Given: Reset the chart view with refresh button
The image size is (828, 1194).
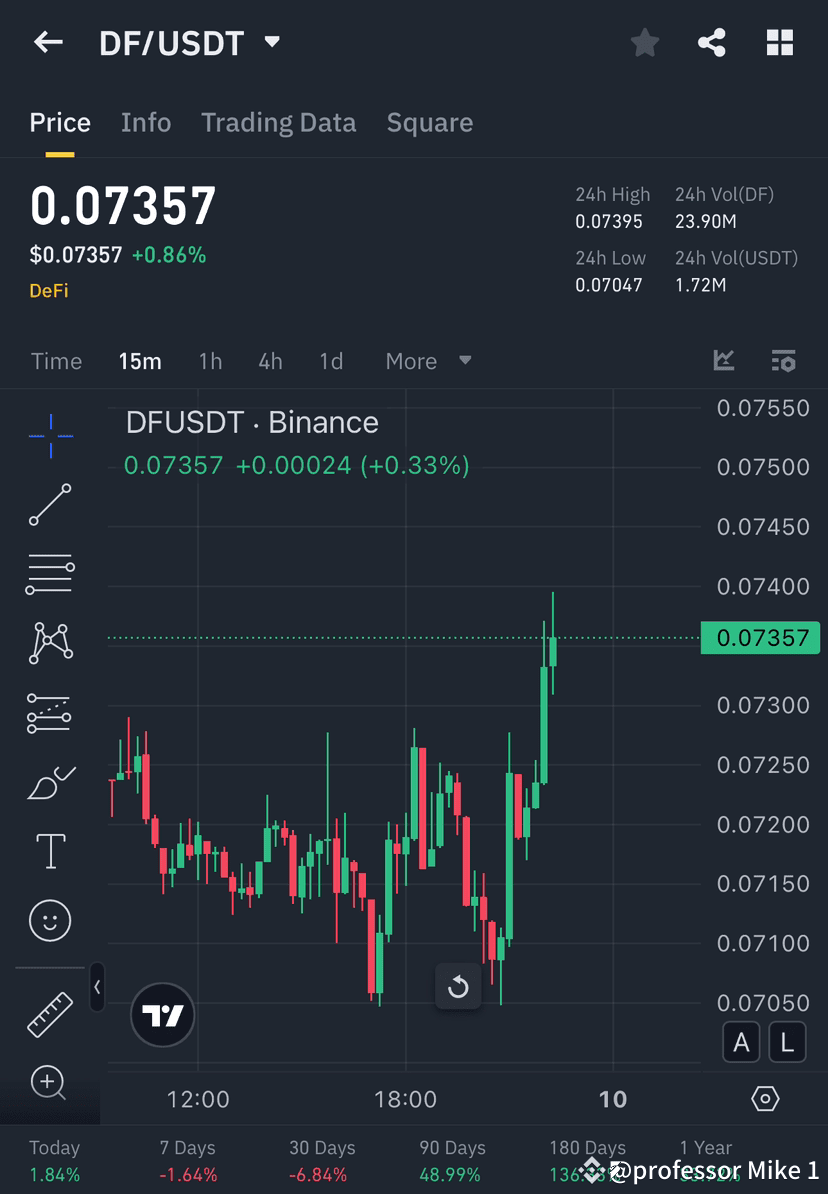Looking at the screenshot, I should coord(458,986).
